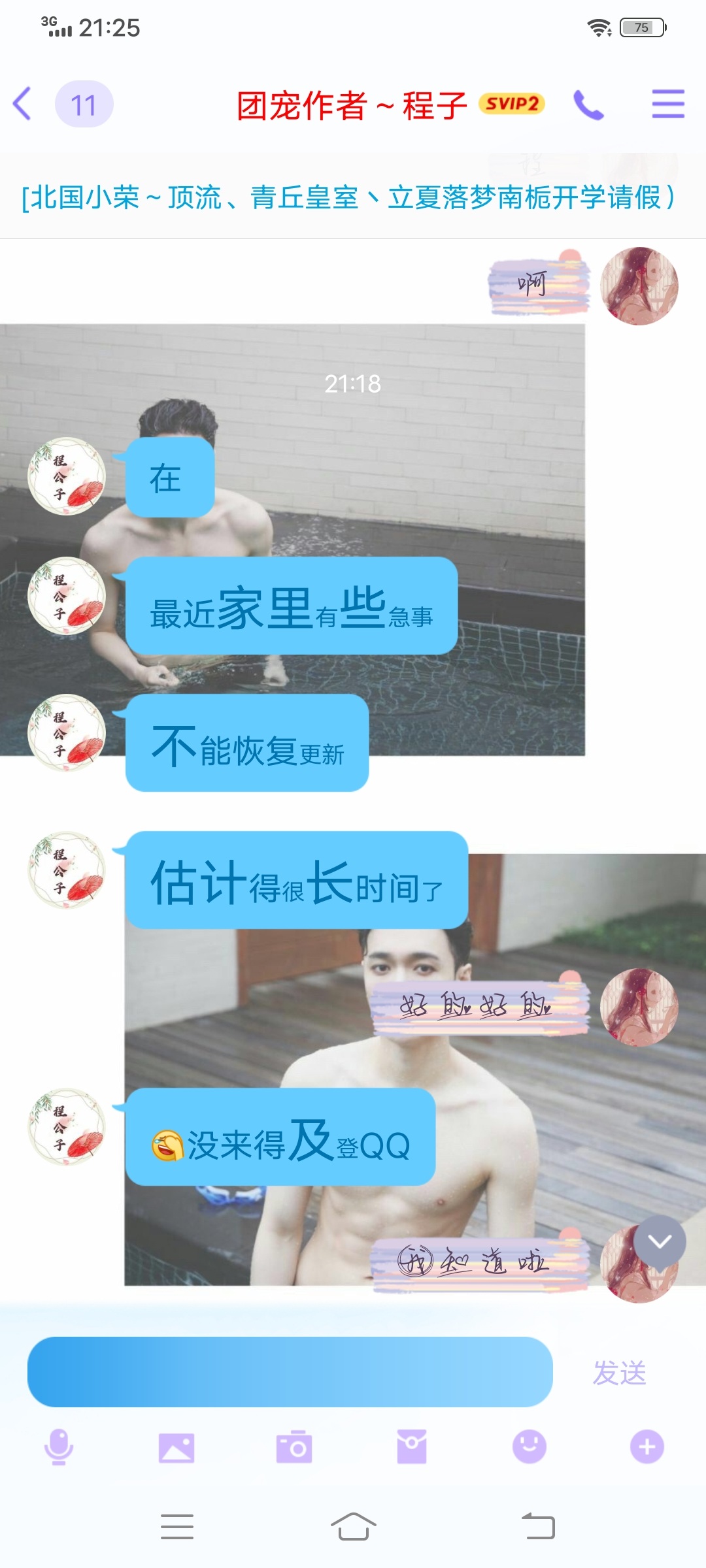Open more options with the plus icon
Viewport: 706px width, 1568px height.
coord(647,1446)
